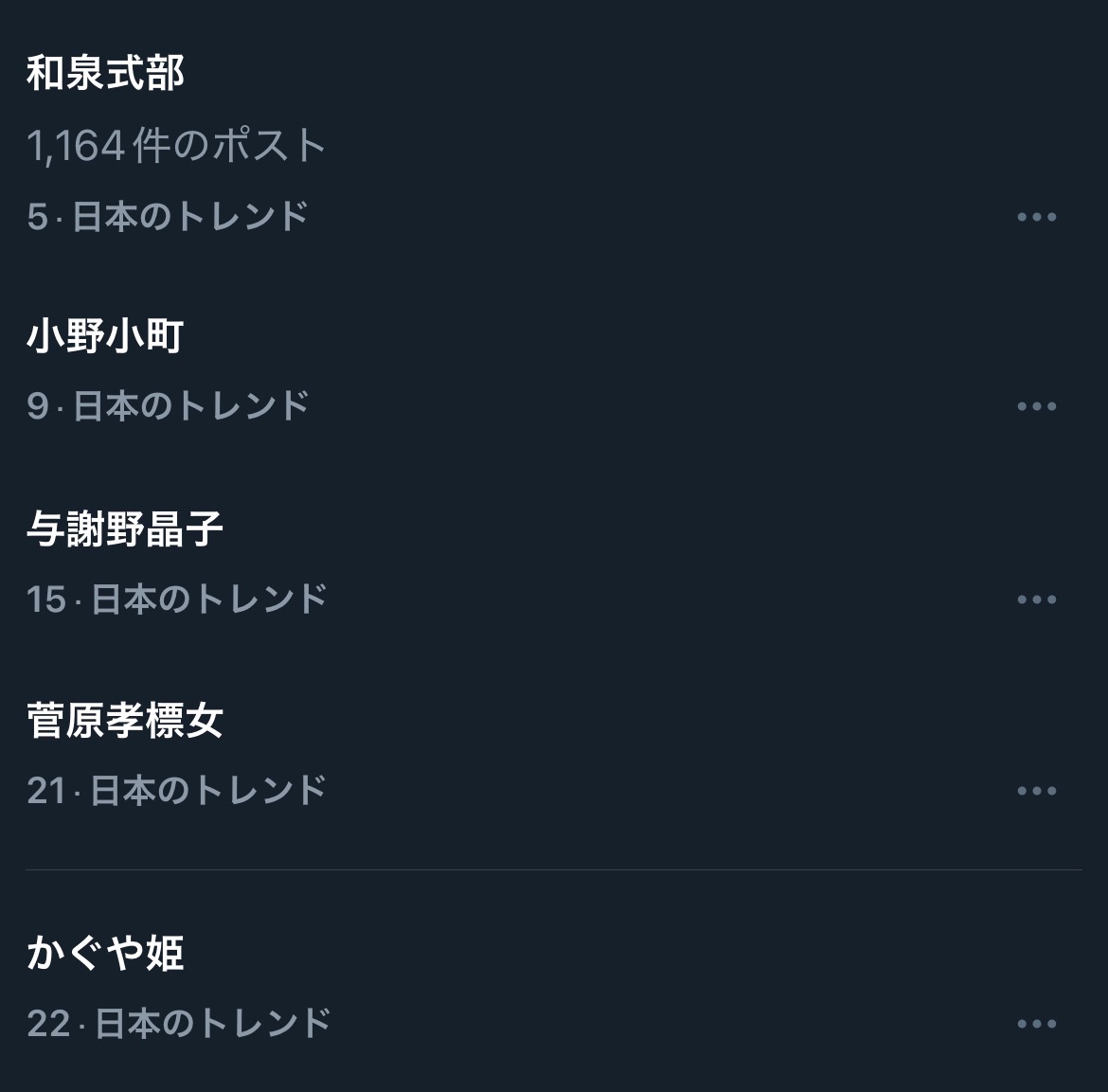1108x1092 pixels.
Task: View posts about かぐや姫
Action: [106, 953]
